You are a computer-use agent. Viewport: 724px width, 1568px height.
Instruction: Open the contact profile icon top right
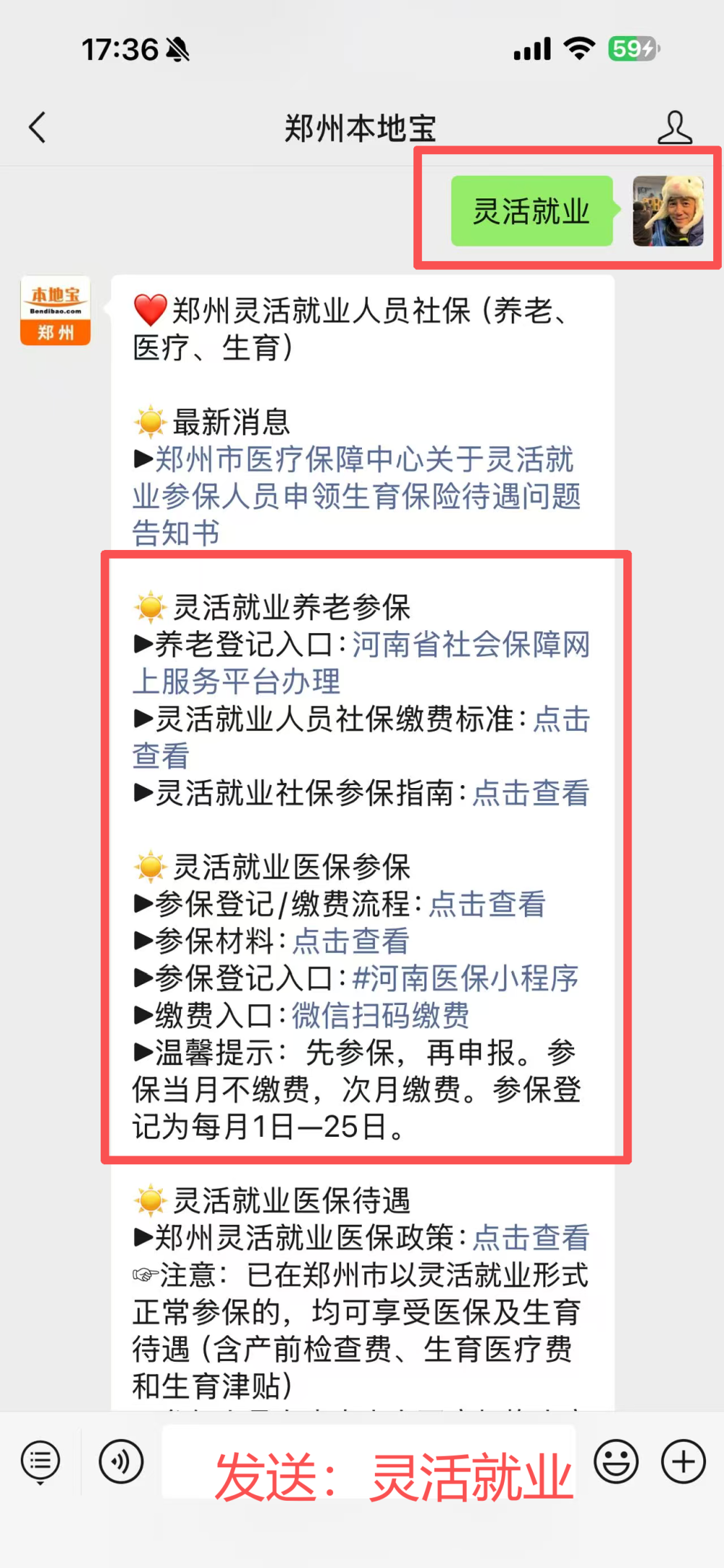673,127
